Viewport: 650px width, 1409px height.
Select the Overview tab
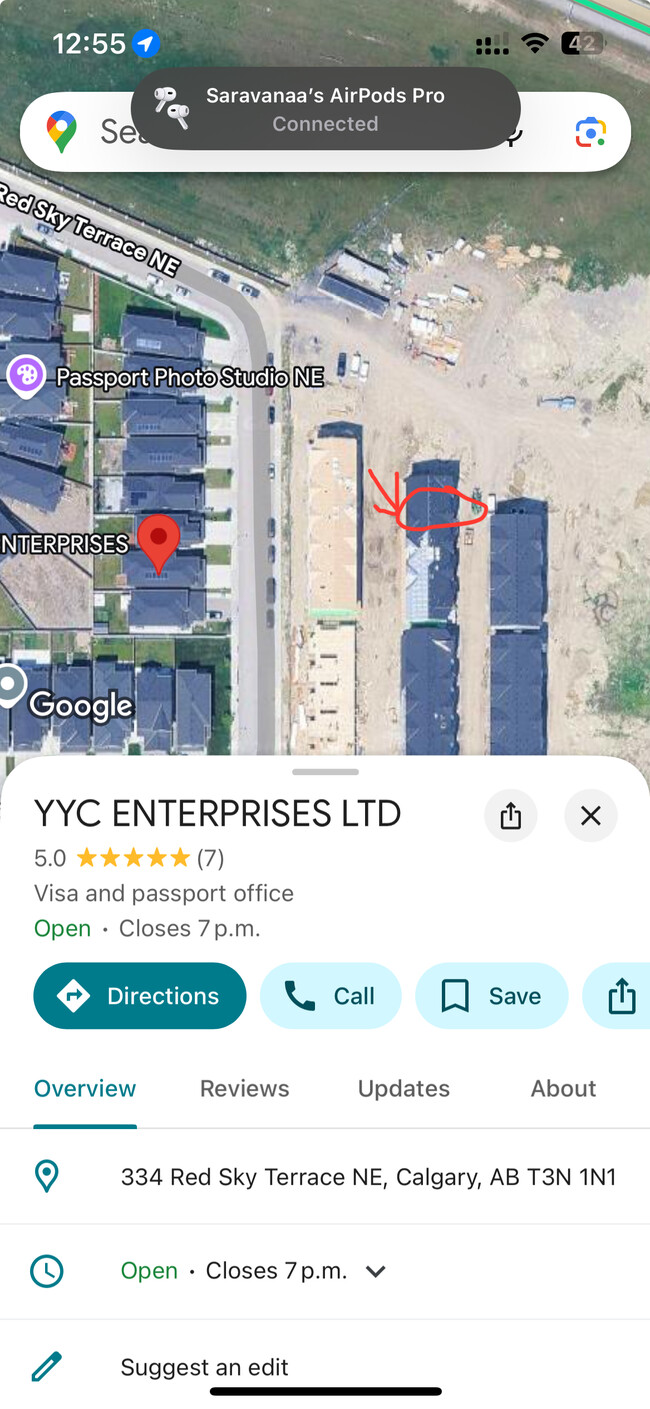85,1088
